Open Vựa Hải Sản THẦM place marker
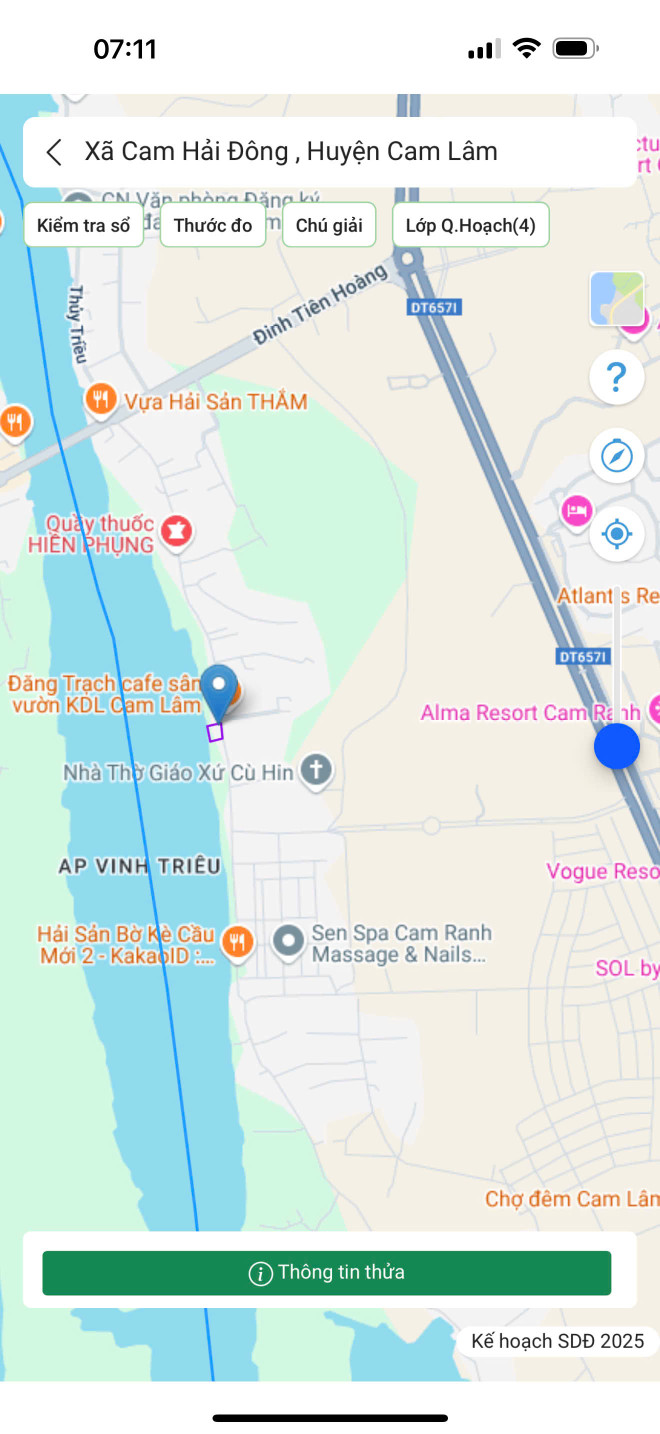This screenshot has width=660, height=1434. [100, 401]
